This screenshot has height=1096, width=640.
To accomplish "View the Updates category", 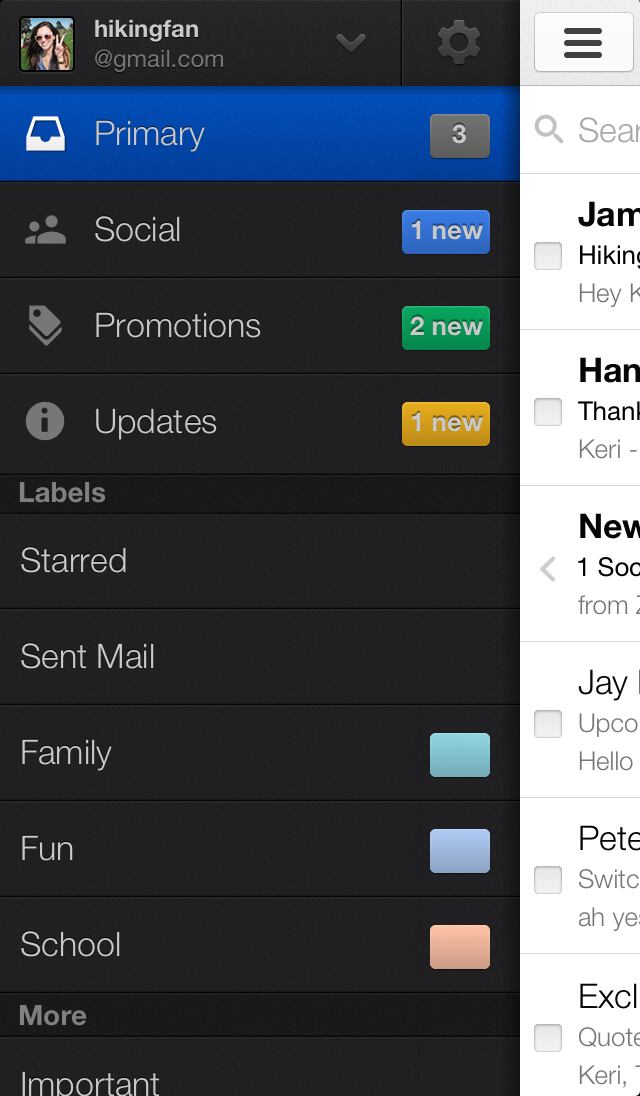I will (259, 422).
